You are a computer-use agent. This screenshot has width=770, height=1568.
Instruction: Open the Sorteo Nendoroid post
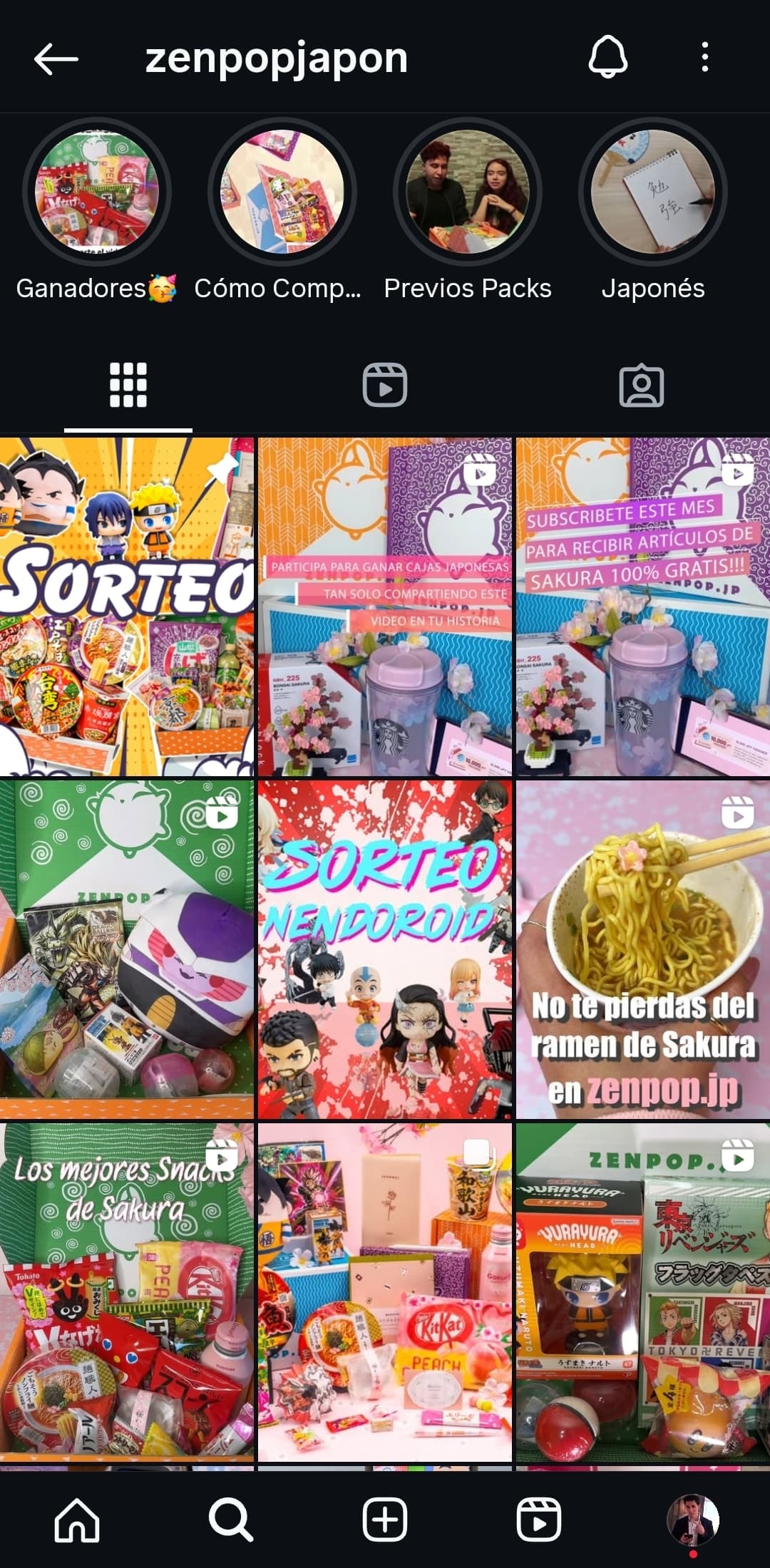pyautogui.click(x=385, y=949)
